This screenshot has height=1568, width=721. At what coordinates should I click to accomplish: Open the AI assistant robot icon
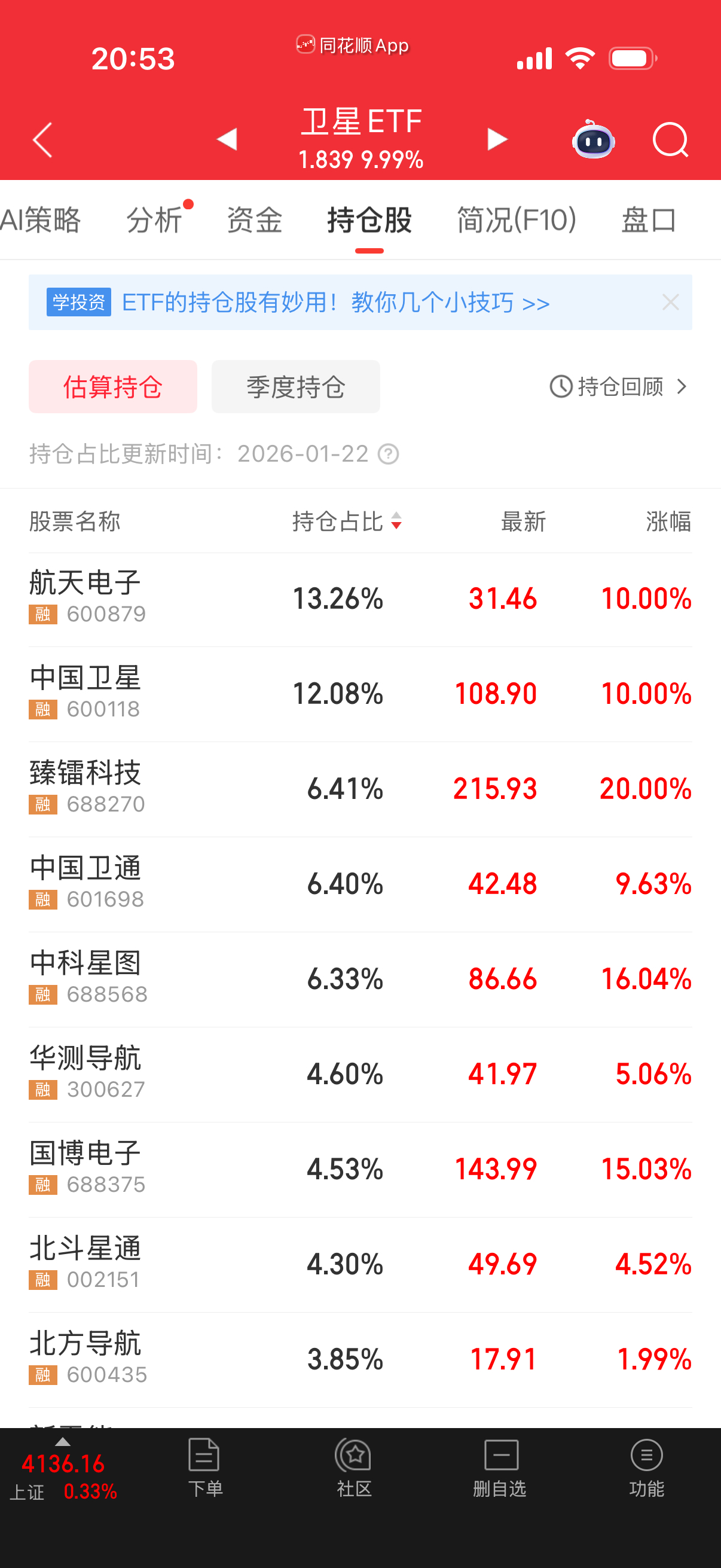[593, 140]
